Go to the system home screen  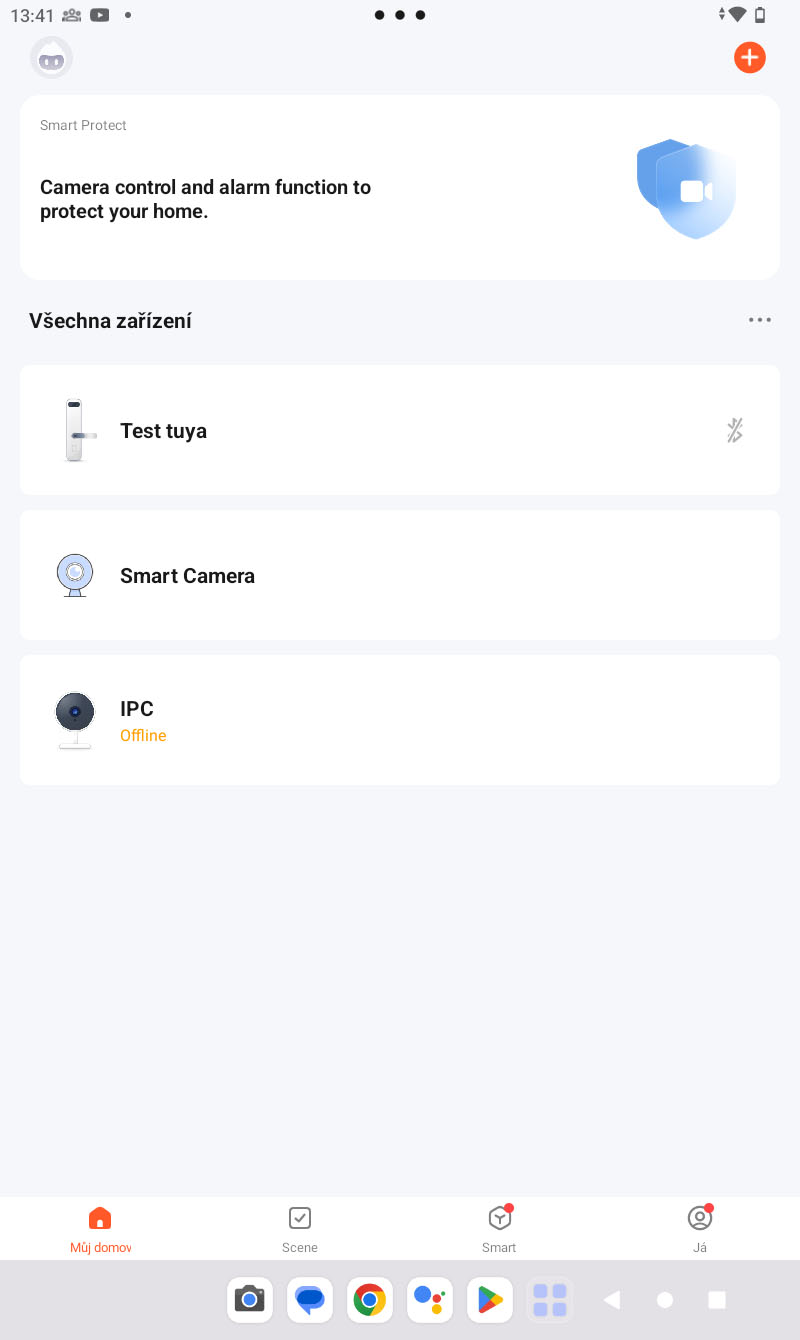(665, 1300)
